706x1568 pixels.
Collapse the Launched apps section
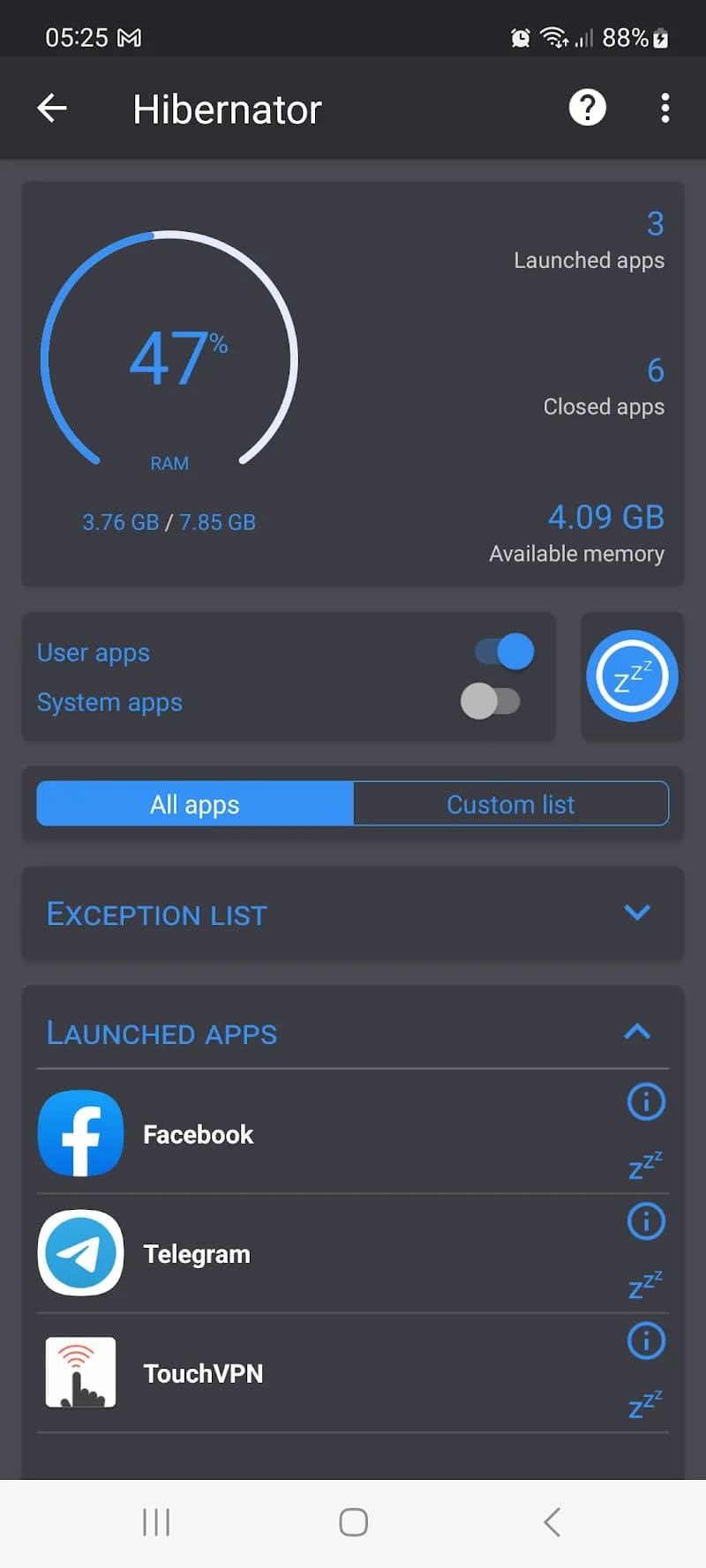pos(637,1032)
